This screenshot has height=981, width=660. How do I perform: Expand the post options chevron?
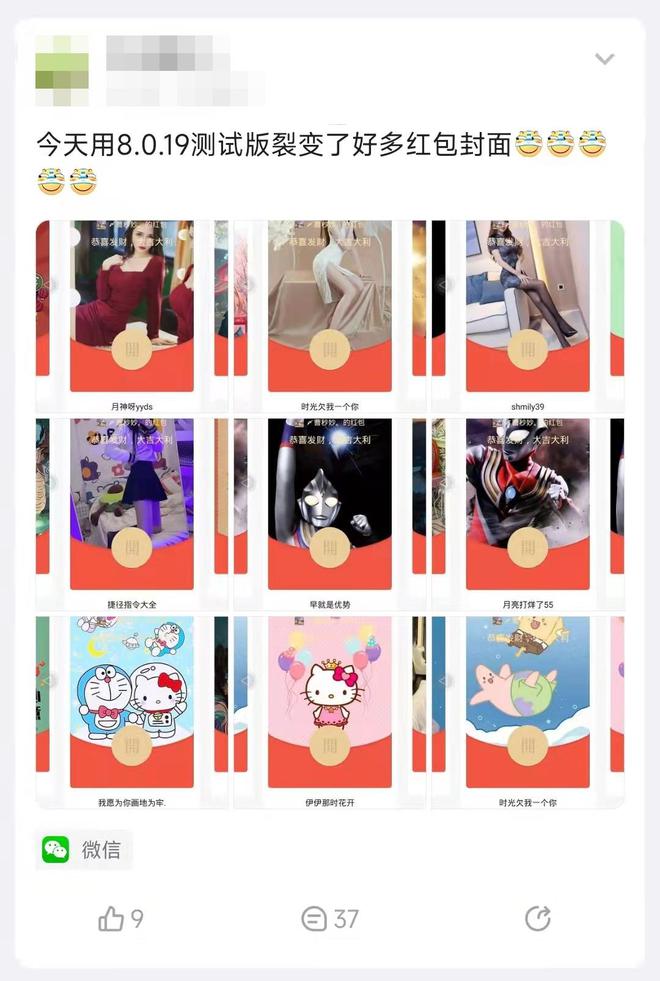(604, 60)
